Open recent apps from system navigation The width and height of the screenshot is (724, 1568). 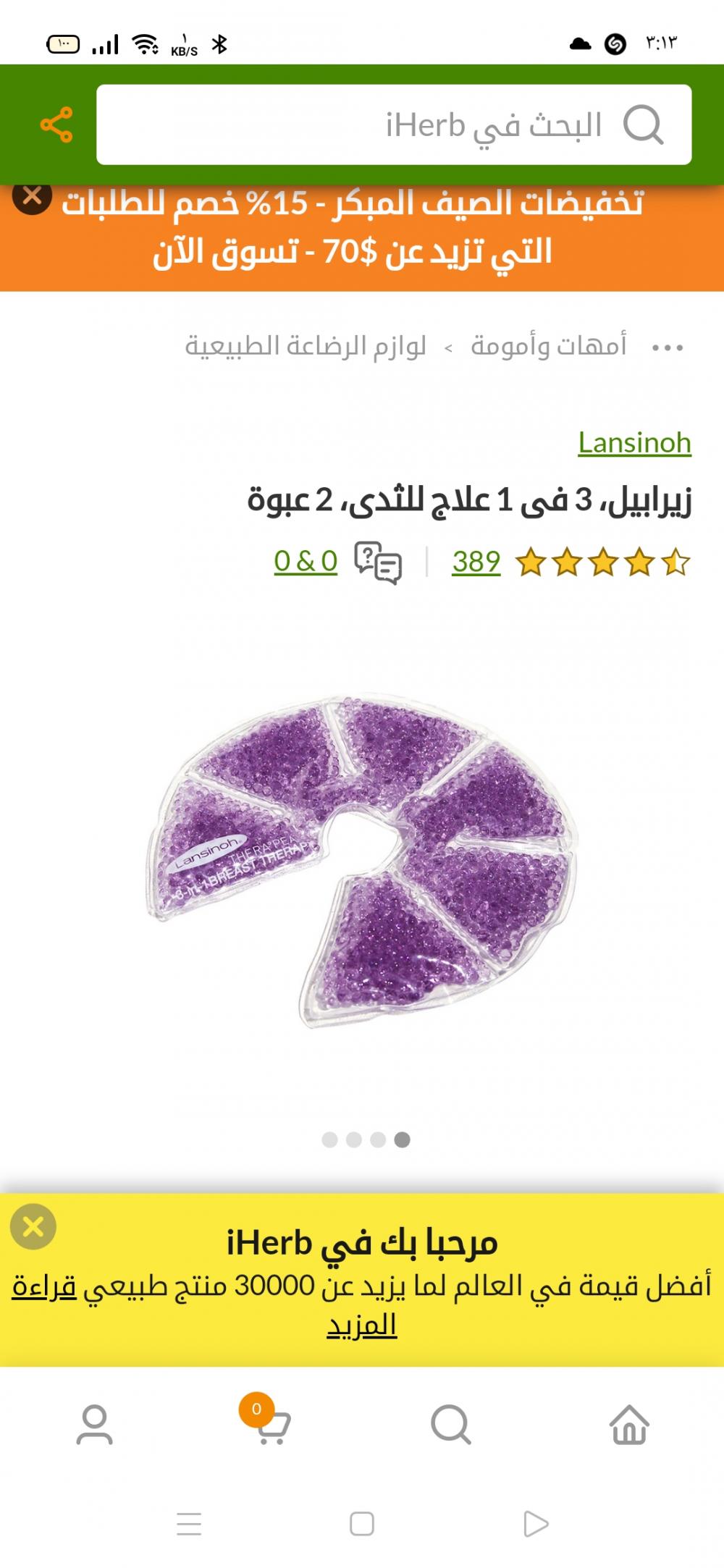point(189,1523)
